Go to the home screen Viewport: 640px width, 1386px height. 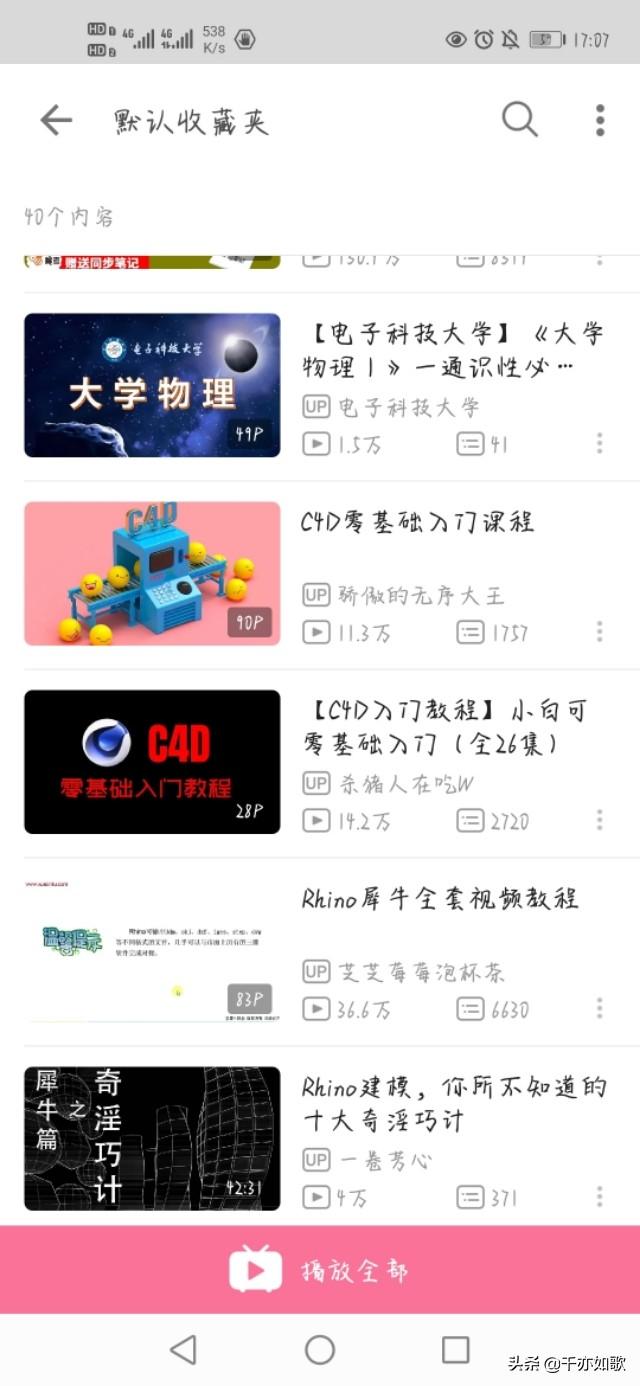(x=320, y=1350)
